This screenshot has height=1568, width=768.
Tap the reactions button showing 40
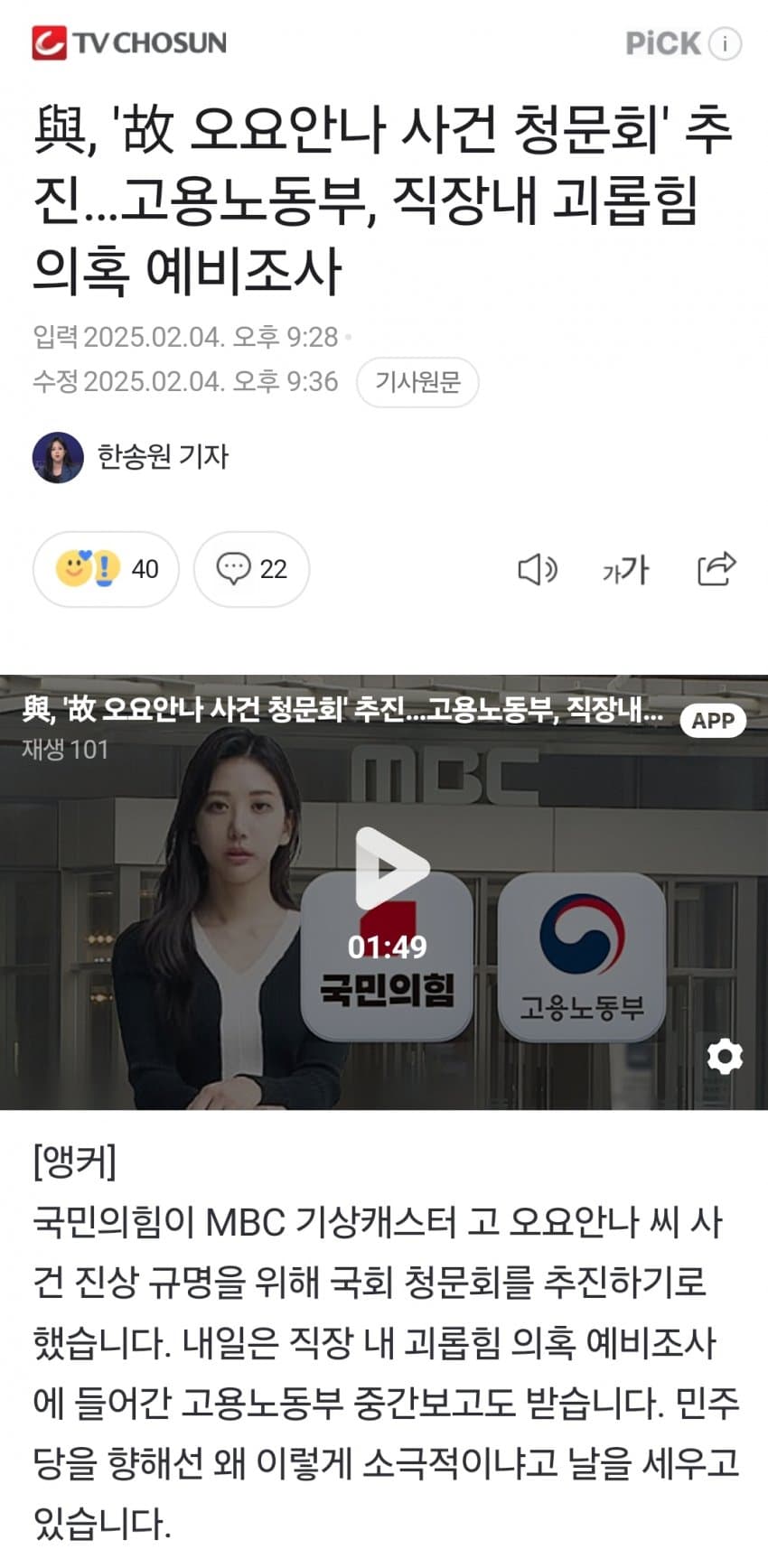pyautogui.click(x=107, y=569)
